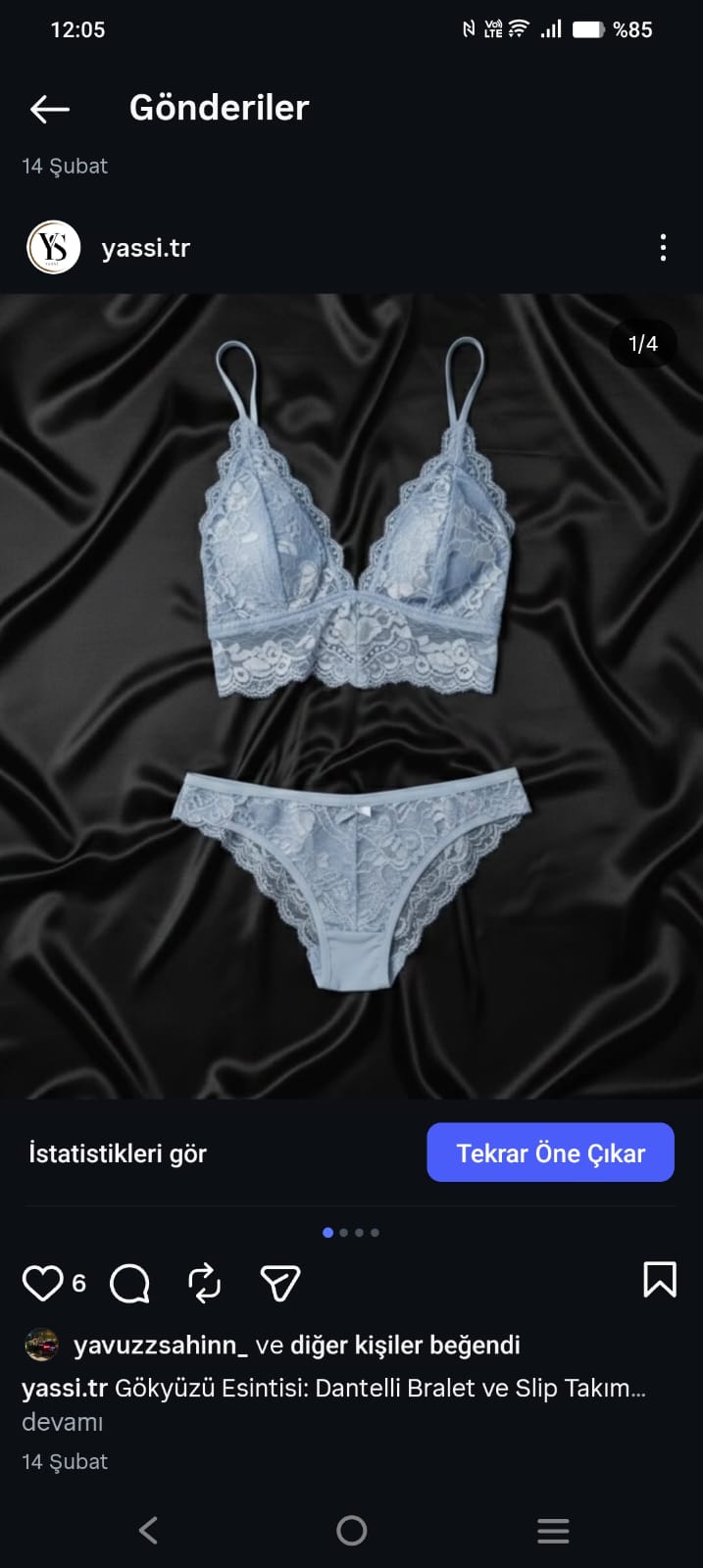Open the yassi.tr profile from the post header
This screenshot has height=1568, width=703.
145,248
